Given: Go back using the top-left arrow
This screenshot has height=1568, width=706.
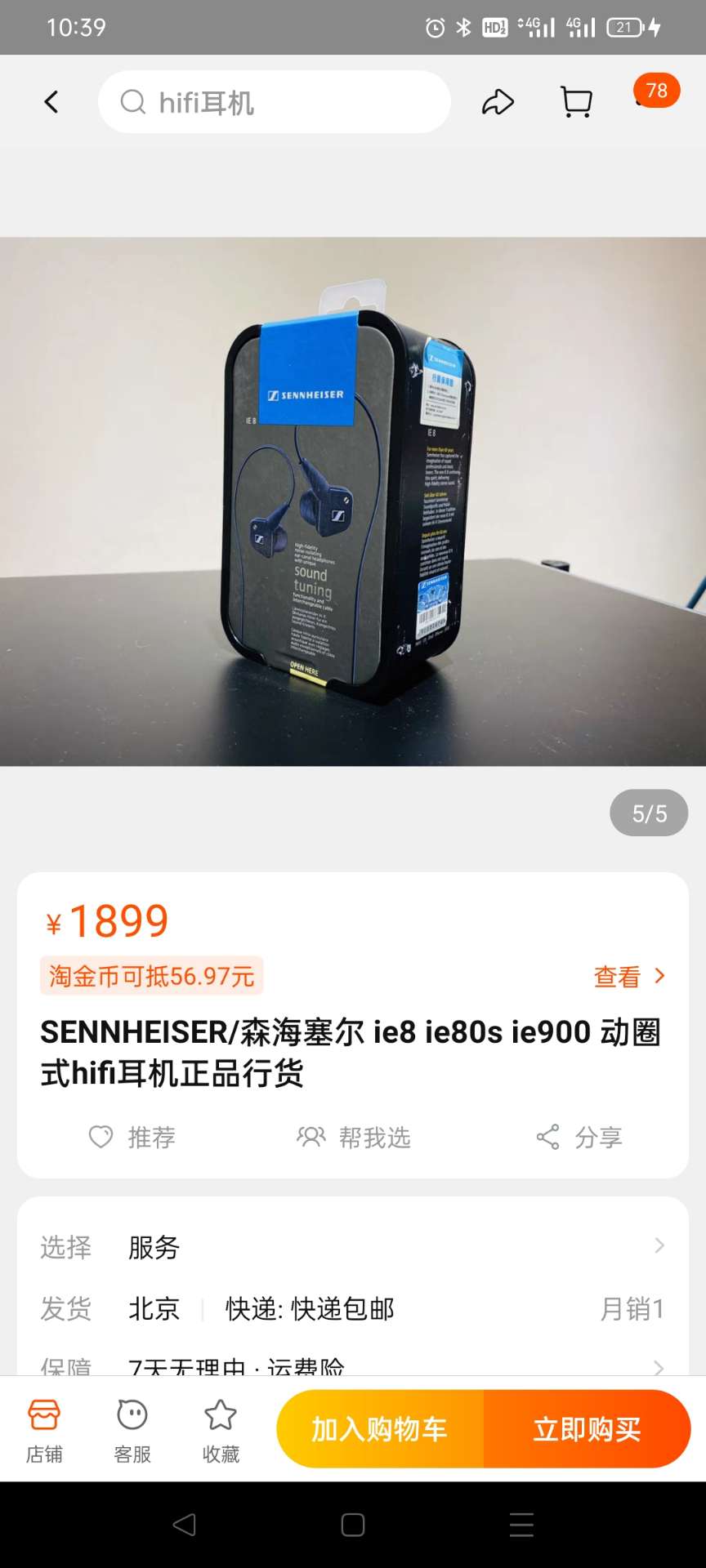Looking at the screenshot, I should click(51, 102).
